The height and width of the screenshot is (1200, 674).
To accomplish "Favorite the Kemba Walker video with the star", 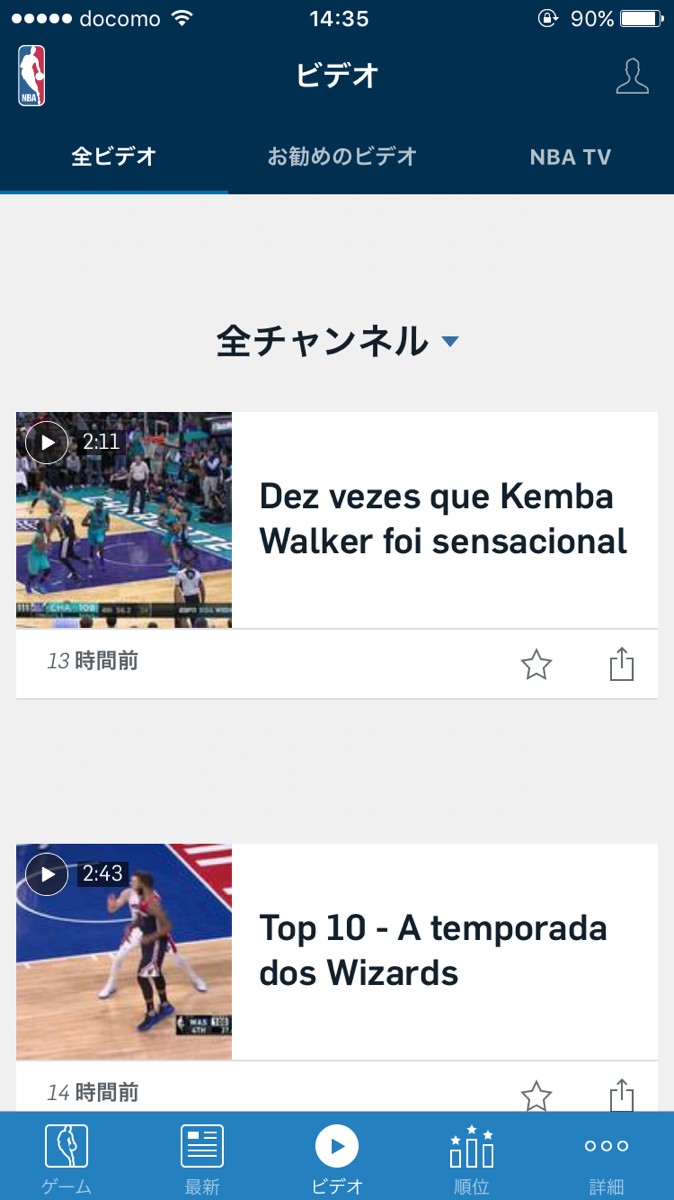I will pos(537,665).
